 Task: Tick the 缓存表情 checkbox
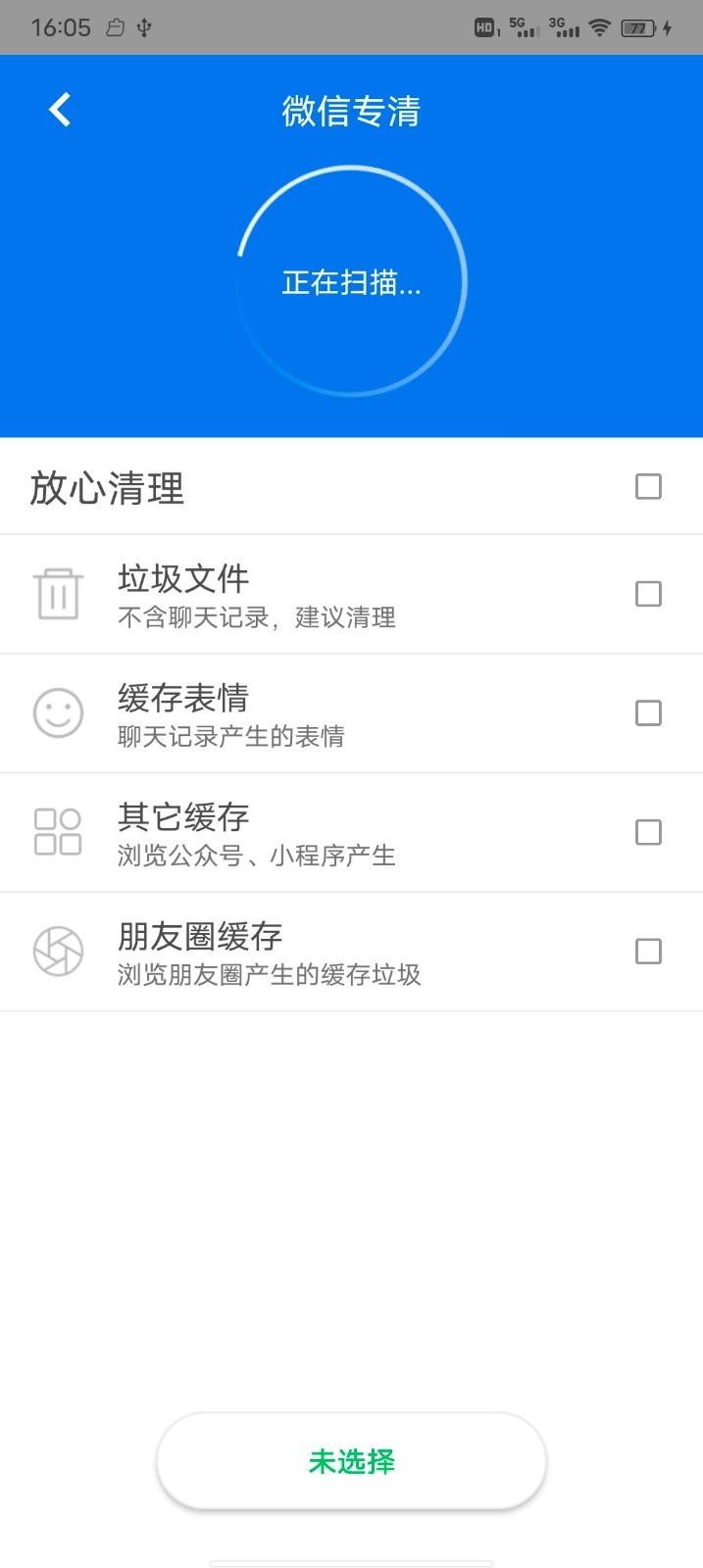click(x=648, y=713)
